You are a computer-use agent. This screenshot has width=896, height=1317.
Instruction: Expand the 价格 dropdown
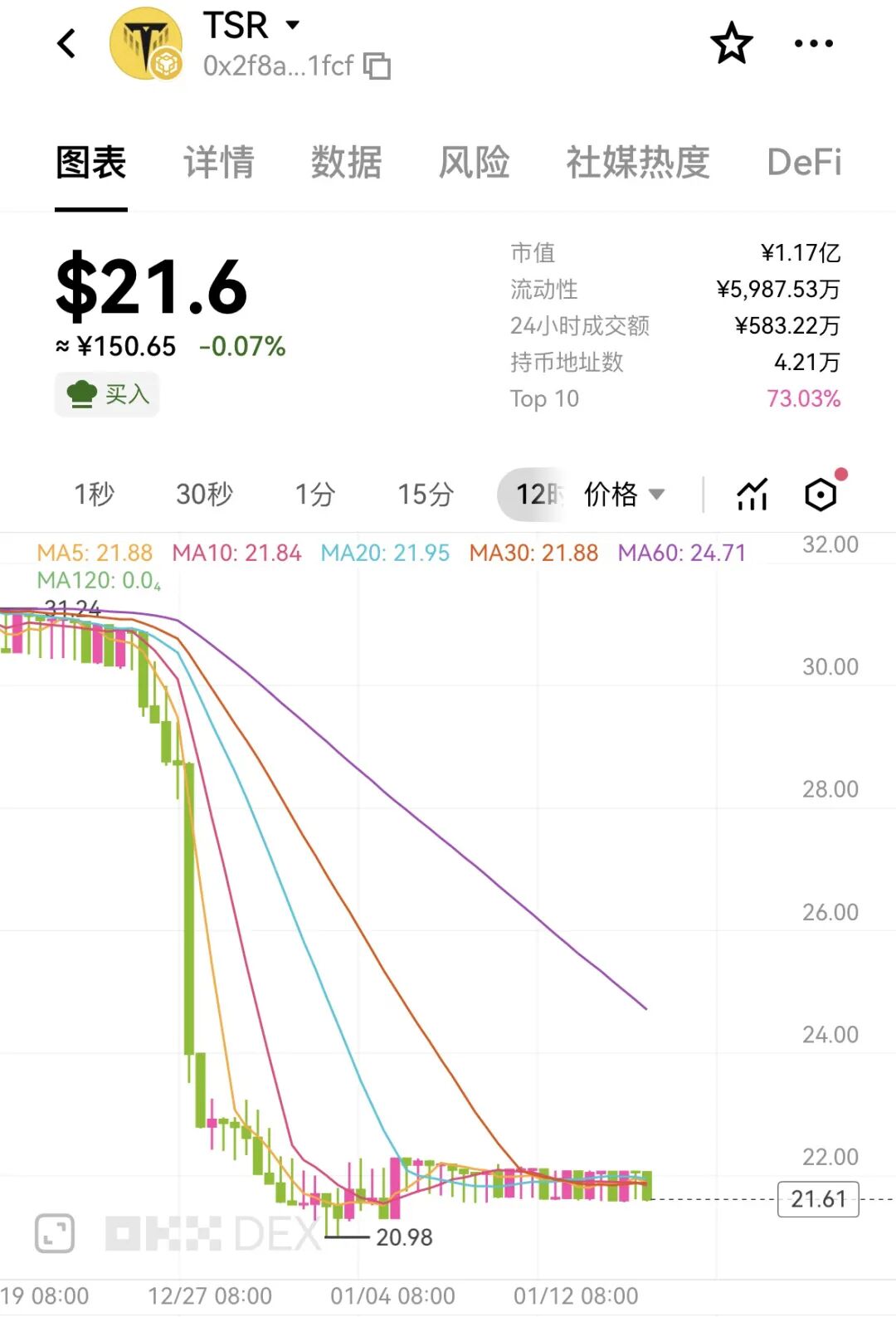[624, 495]
